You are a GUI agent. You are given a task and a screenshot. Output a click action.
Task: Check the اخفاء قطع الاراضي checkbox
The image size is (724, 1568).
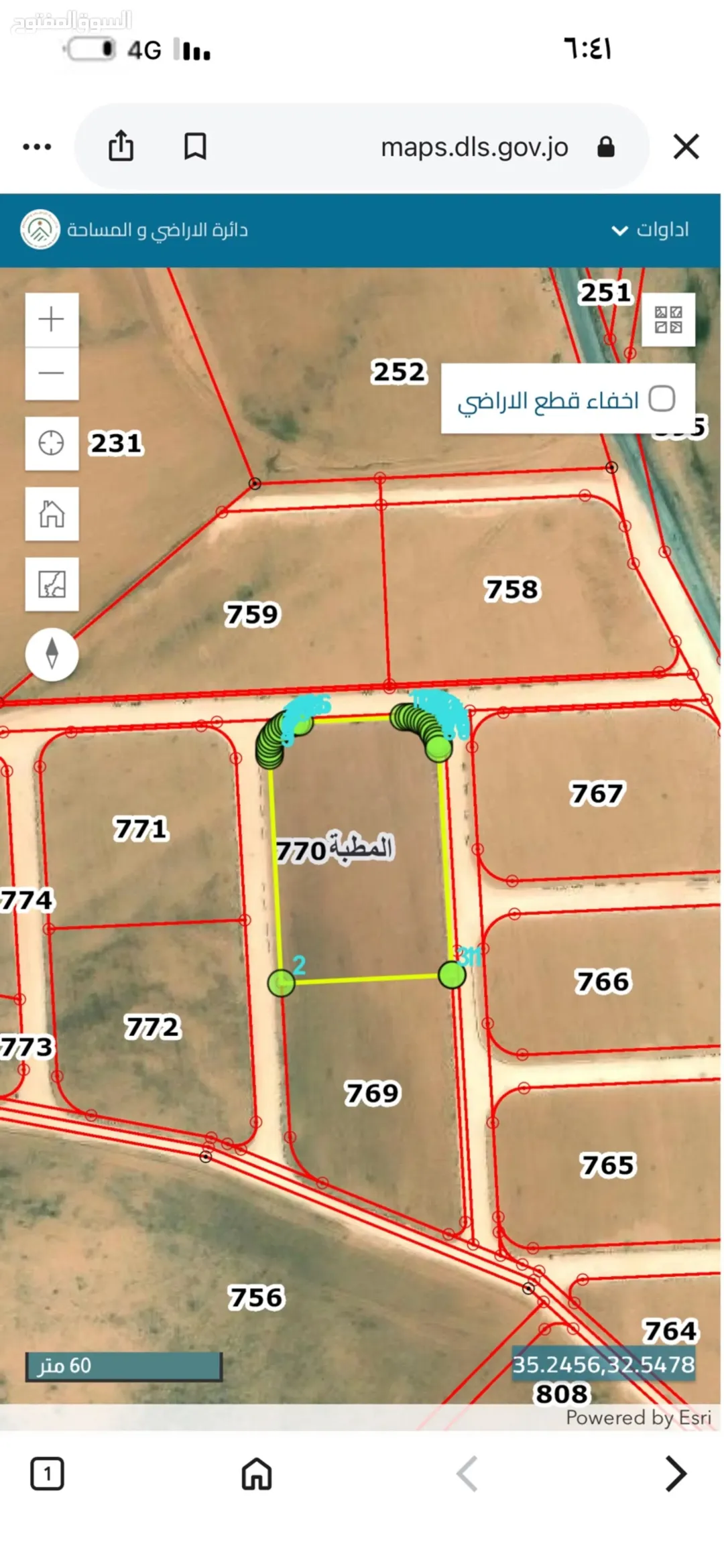point(662,399)
